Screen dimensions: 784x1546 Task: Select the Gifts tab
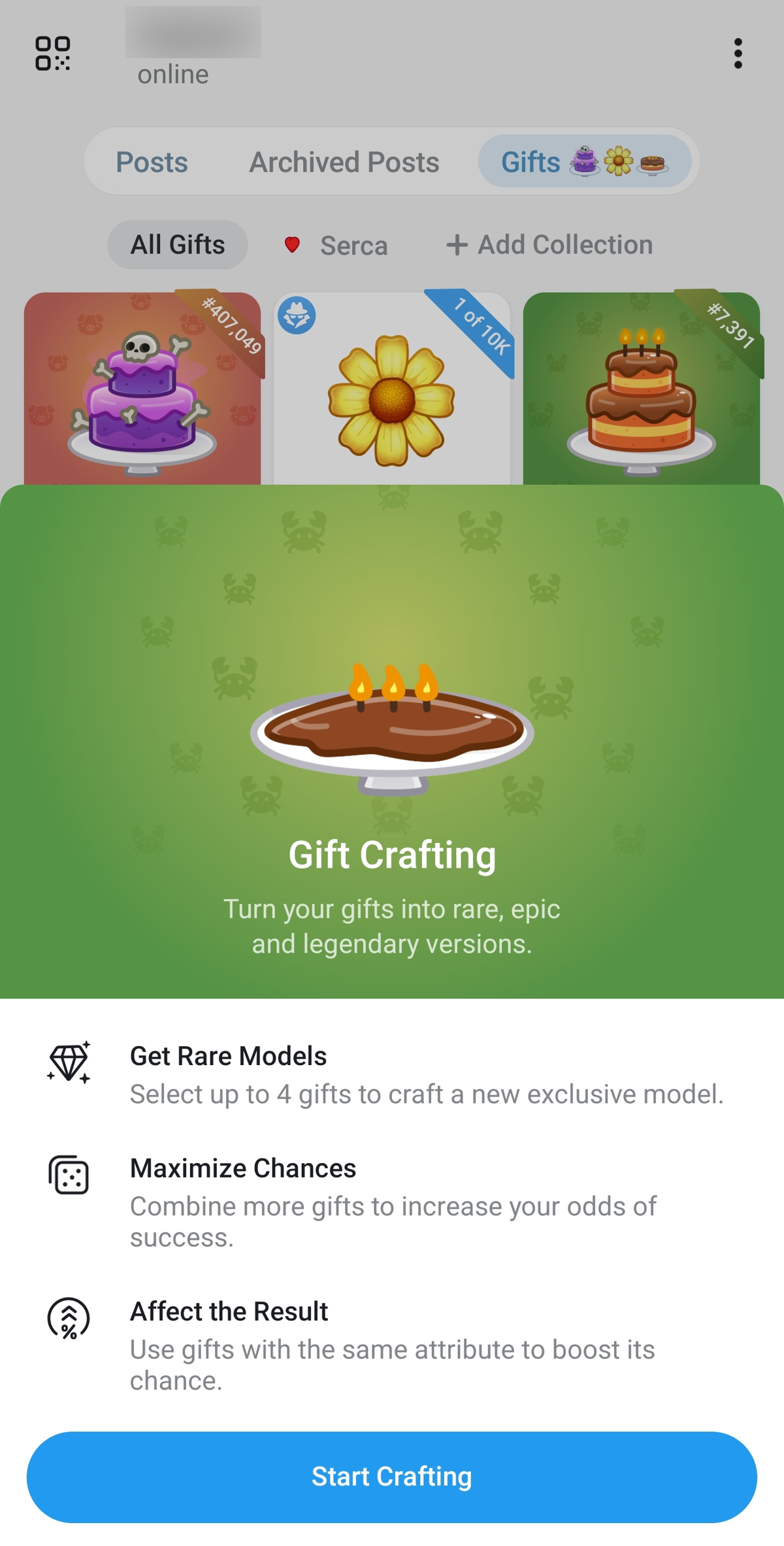[584, 162]
